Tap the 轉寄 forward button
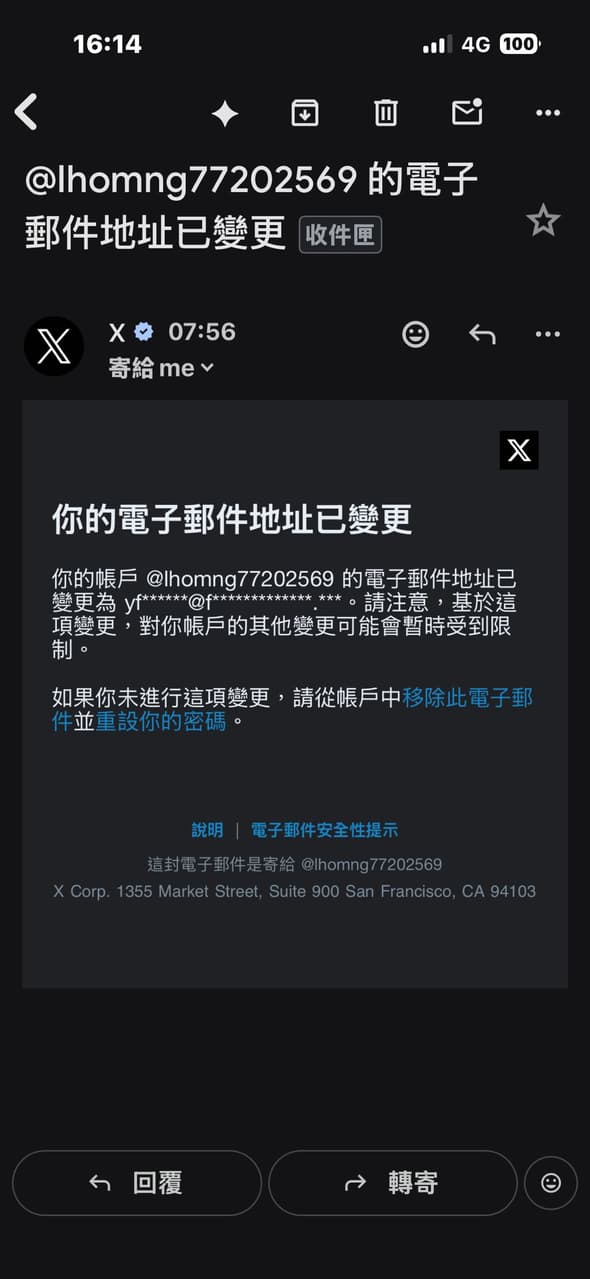Image resolution: width=590 pixels, height=1279 pixels. (393, 1183)
